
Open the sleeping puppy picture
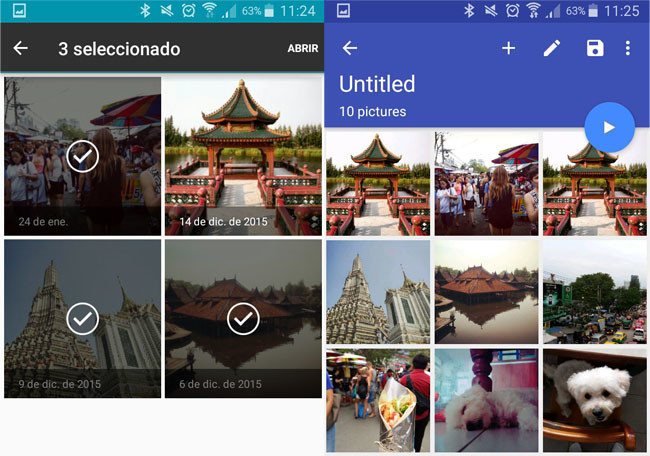pyautogui.click(x=486, y=399)
